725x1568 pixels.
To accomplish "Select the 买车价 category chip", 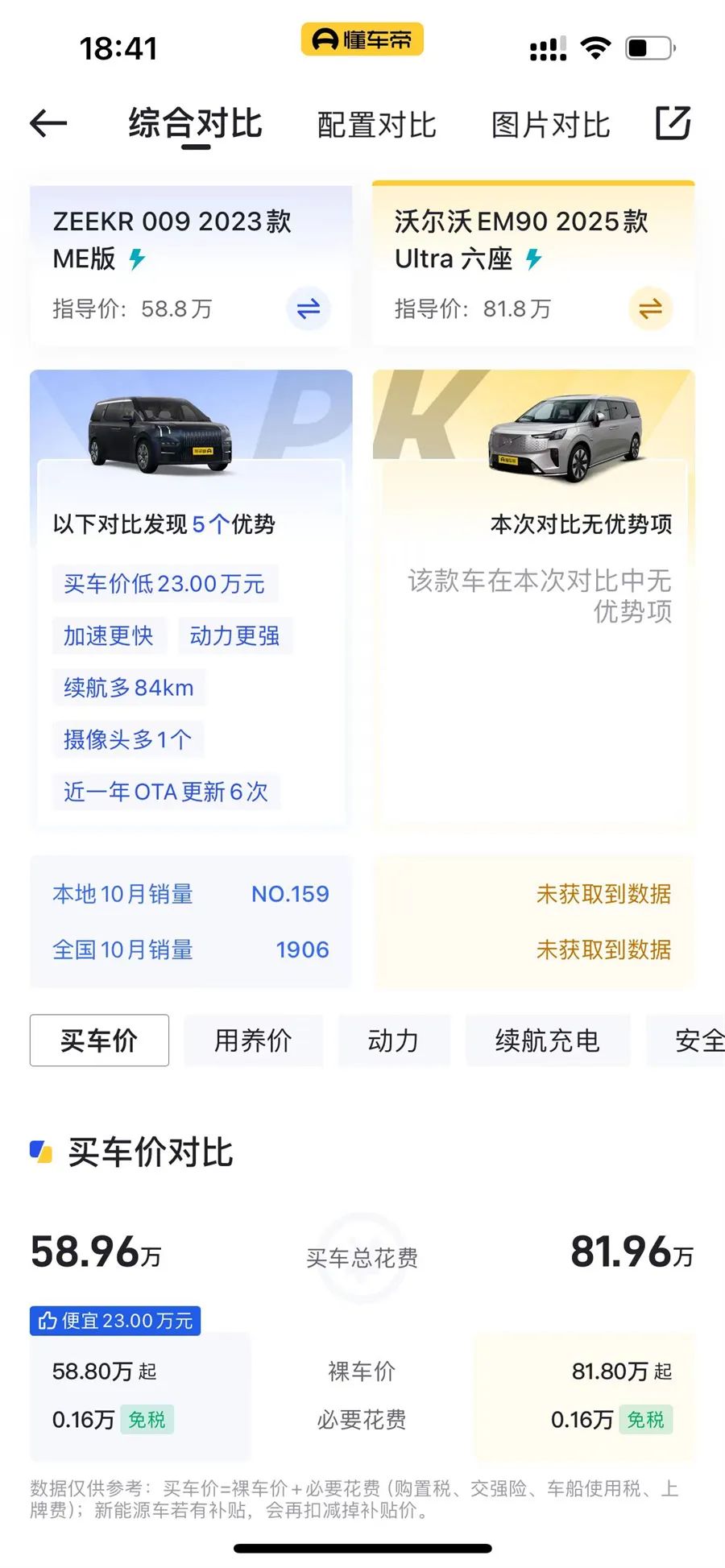I will click(x=99, y=1041).
